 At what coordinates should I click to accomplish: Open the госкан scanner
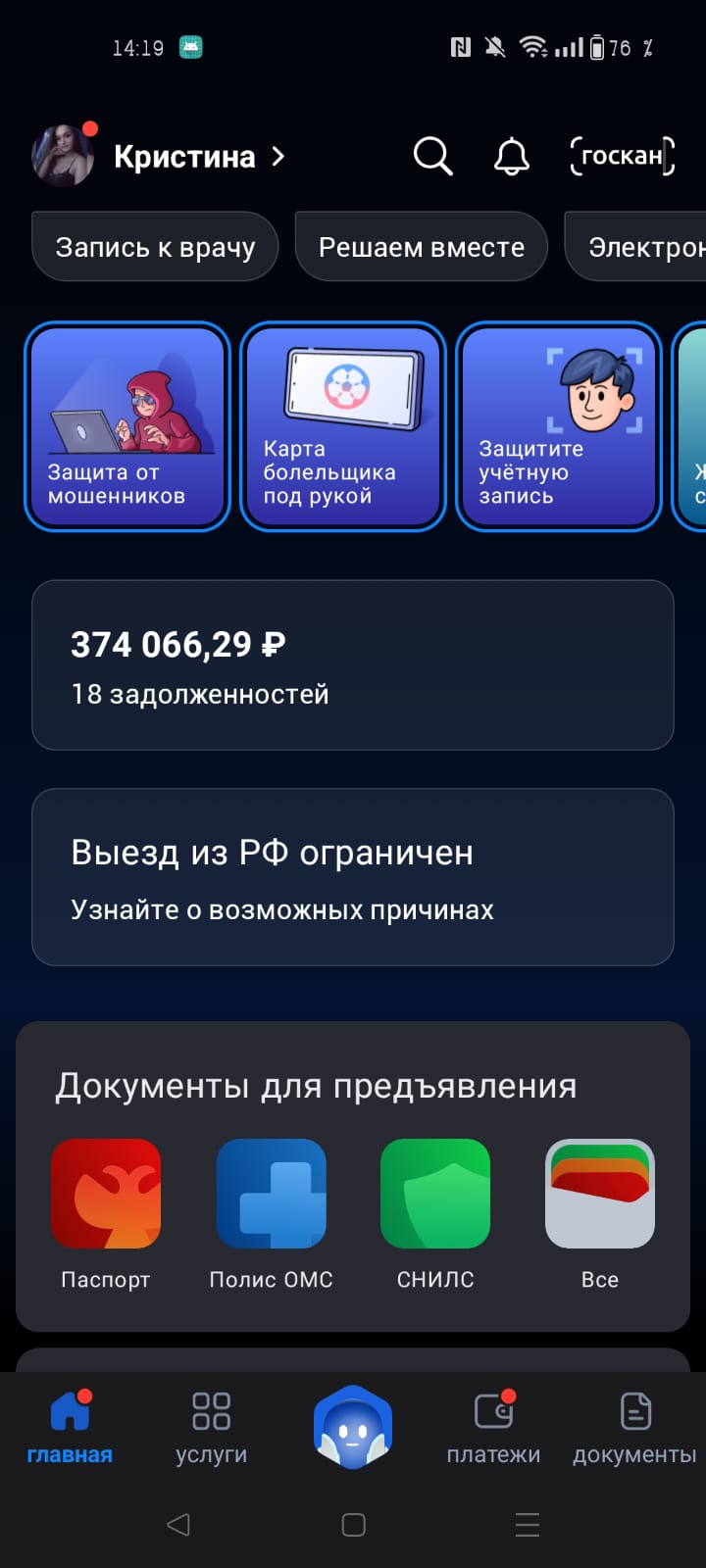point(623,156)
